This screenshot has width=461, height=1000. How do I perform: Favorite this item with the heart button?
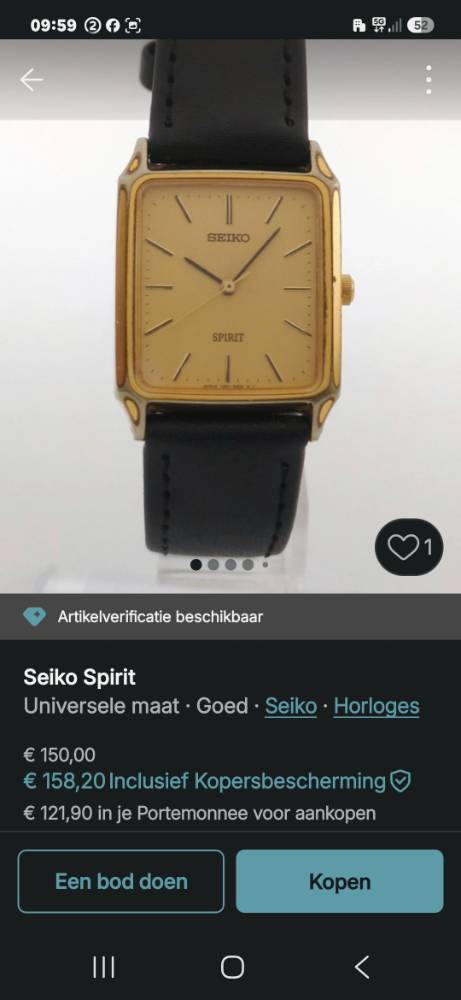[x=409, y=547]
